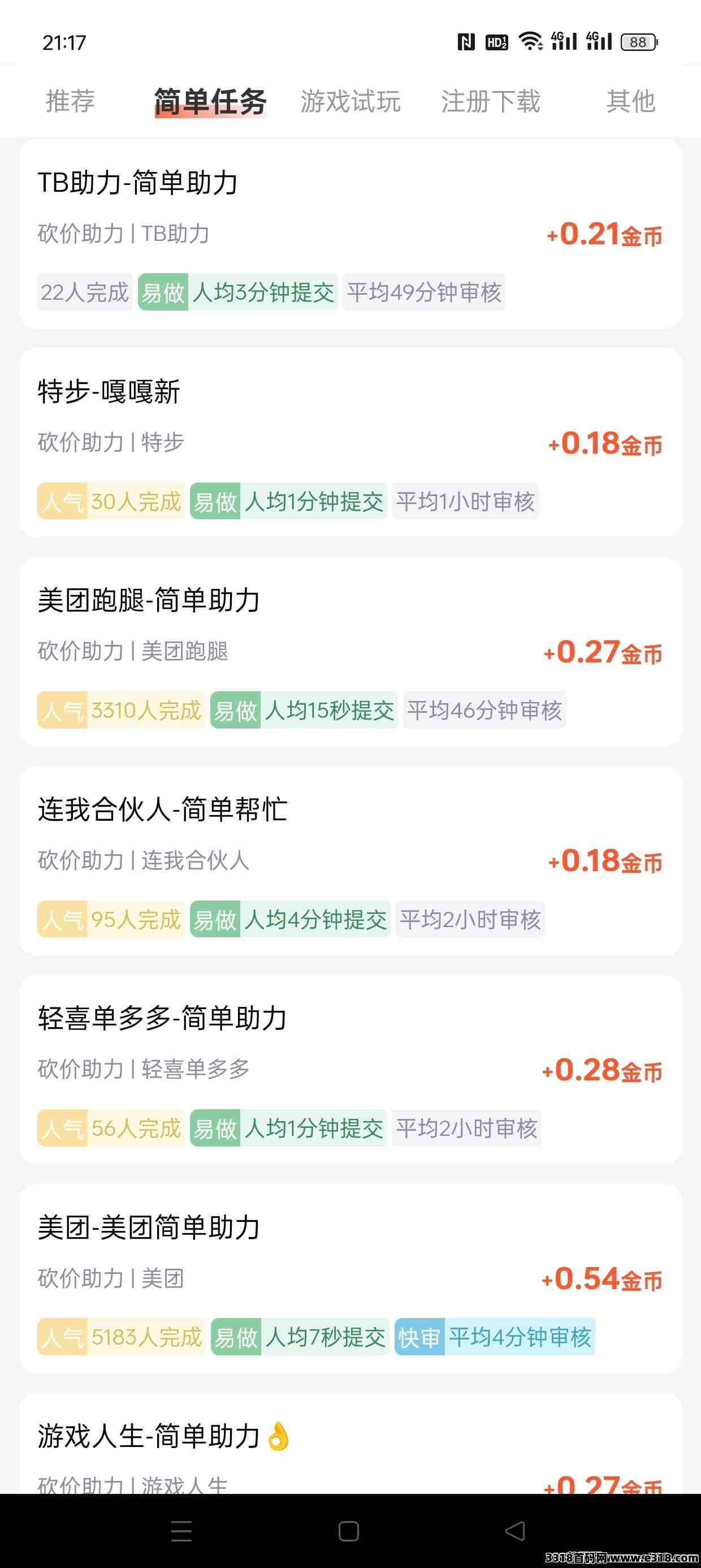701x1568 pixels.
Task: Open the 美团-美团简单助力 task
Action: coord(350,1278)
